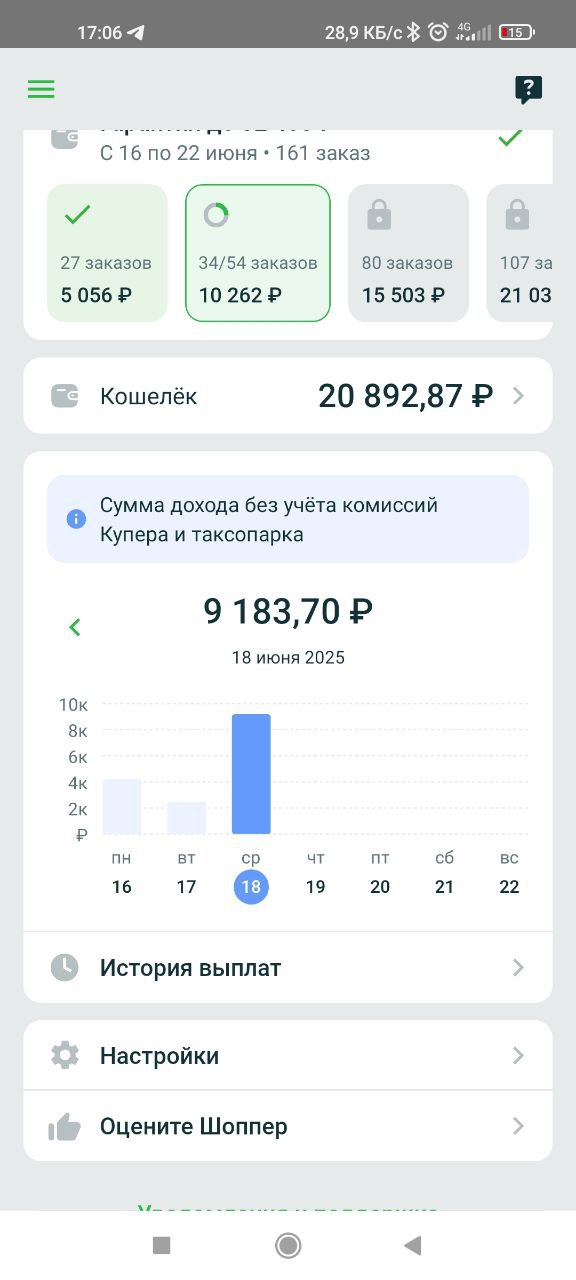Tap the system back button
Image resolution: width=576 pixels, height=1280 pixels.
coord(412,1245)
